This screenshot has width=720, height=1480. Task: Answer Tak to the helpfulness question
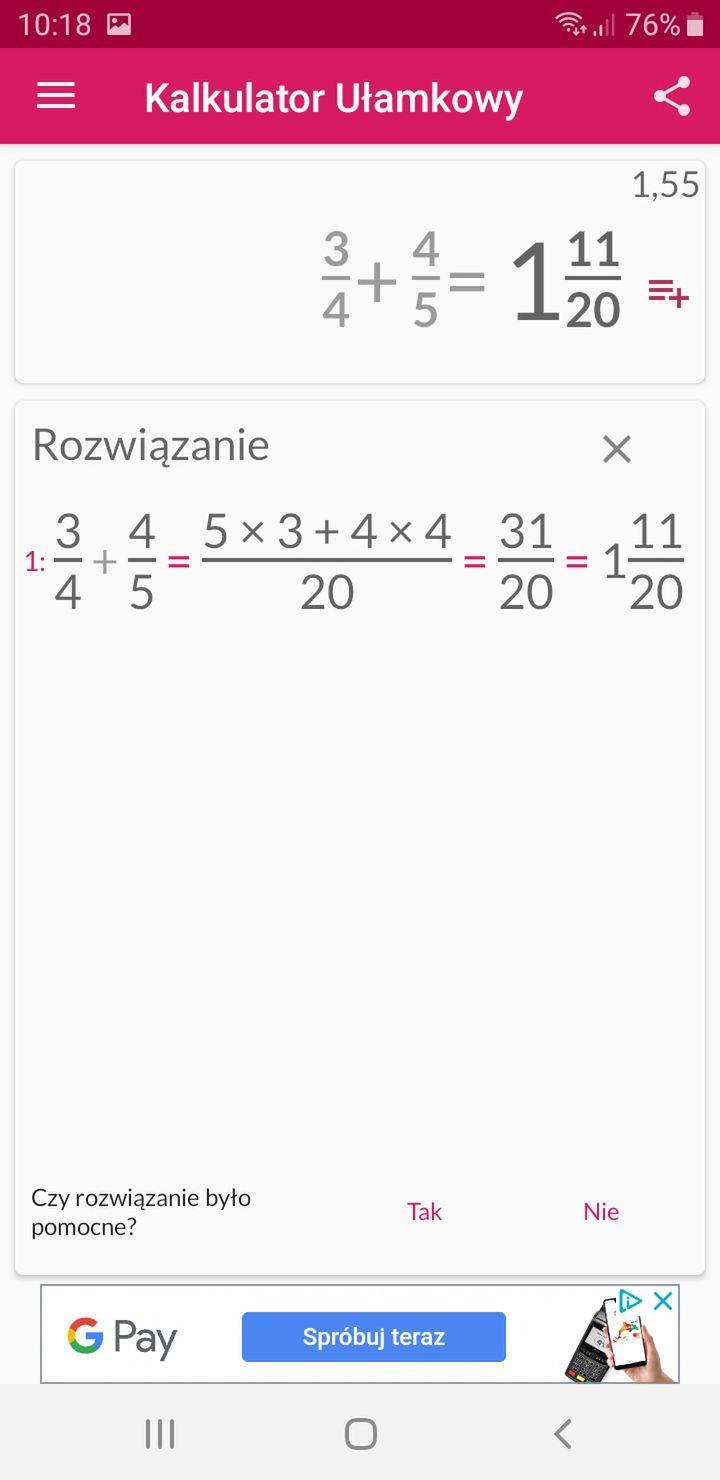(x=424, y=1212)
